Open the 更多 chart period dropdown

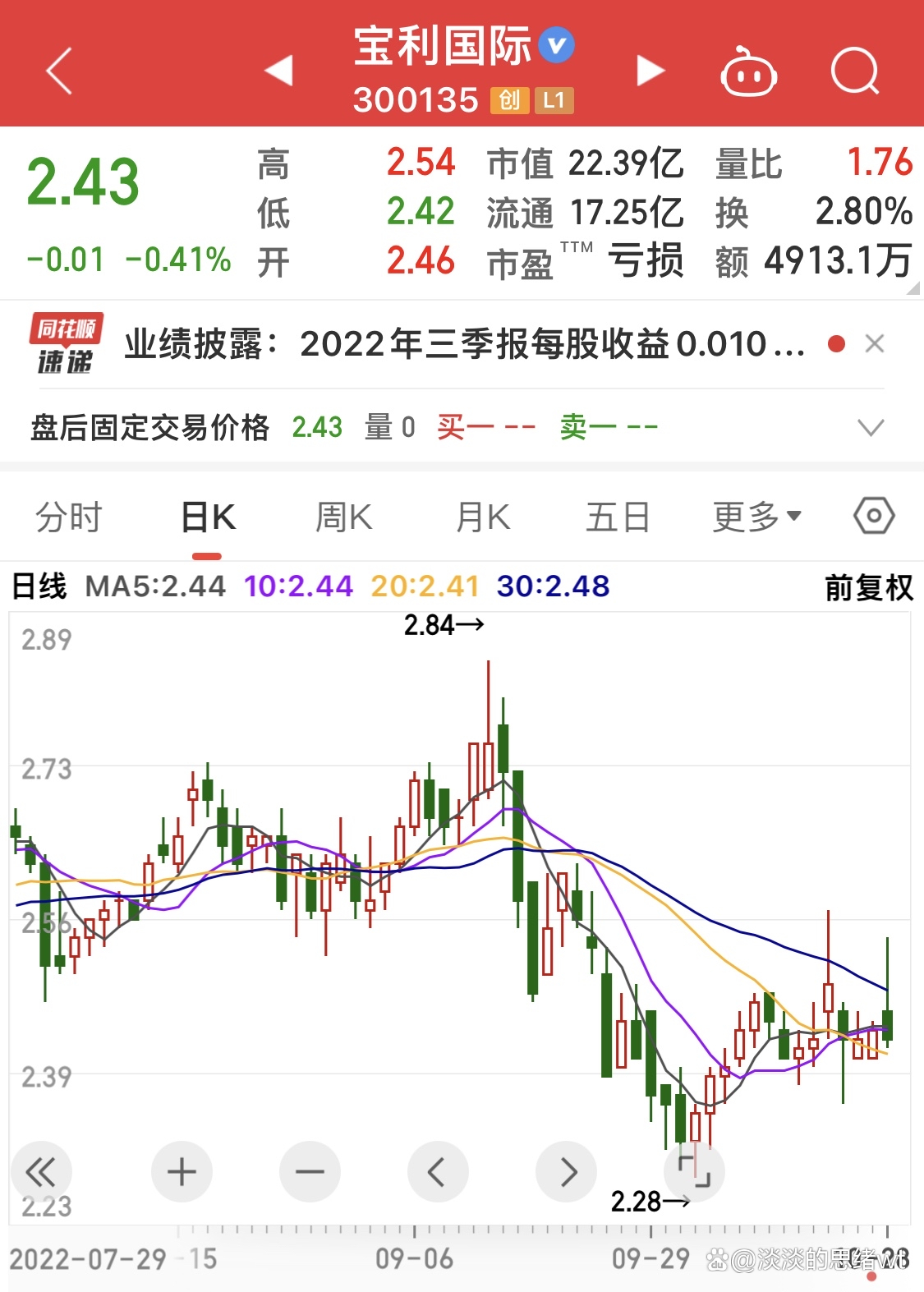756,517
